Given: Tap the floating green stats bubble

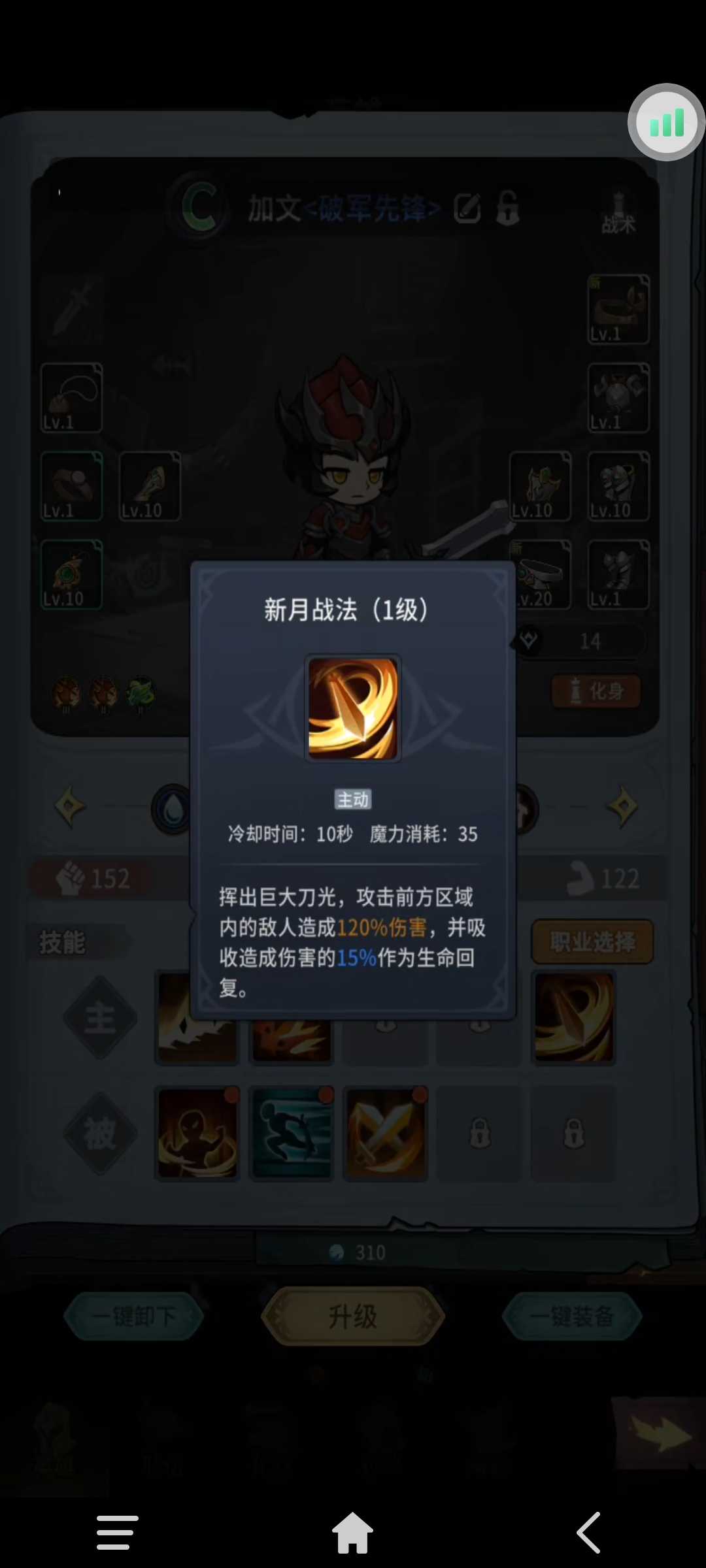Looking at the screenshot, I should coord(666,122).
